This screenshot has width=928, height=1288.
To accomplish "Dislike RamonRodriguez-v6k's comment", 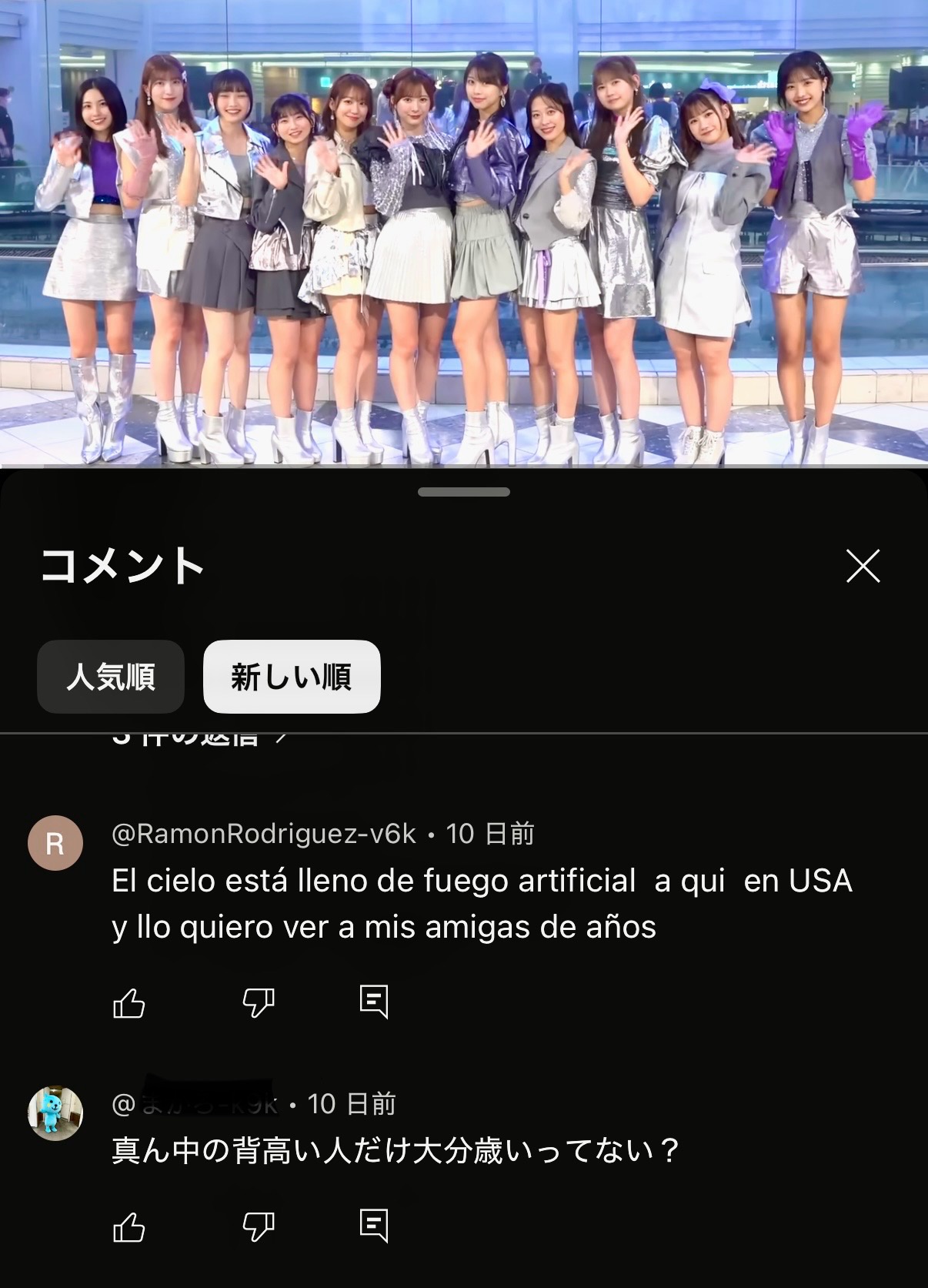I will [x=258, y=1002].
